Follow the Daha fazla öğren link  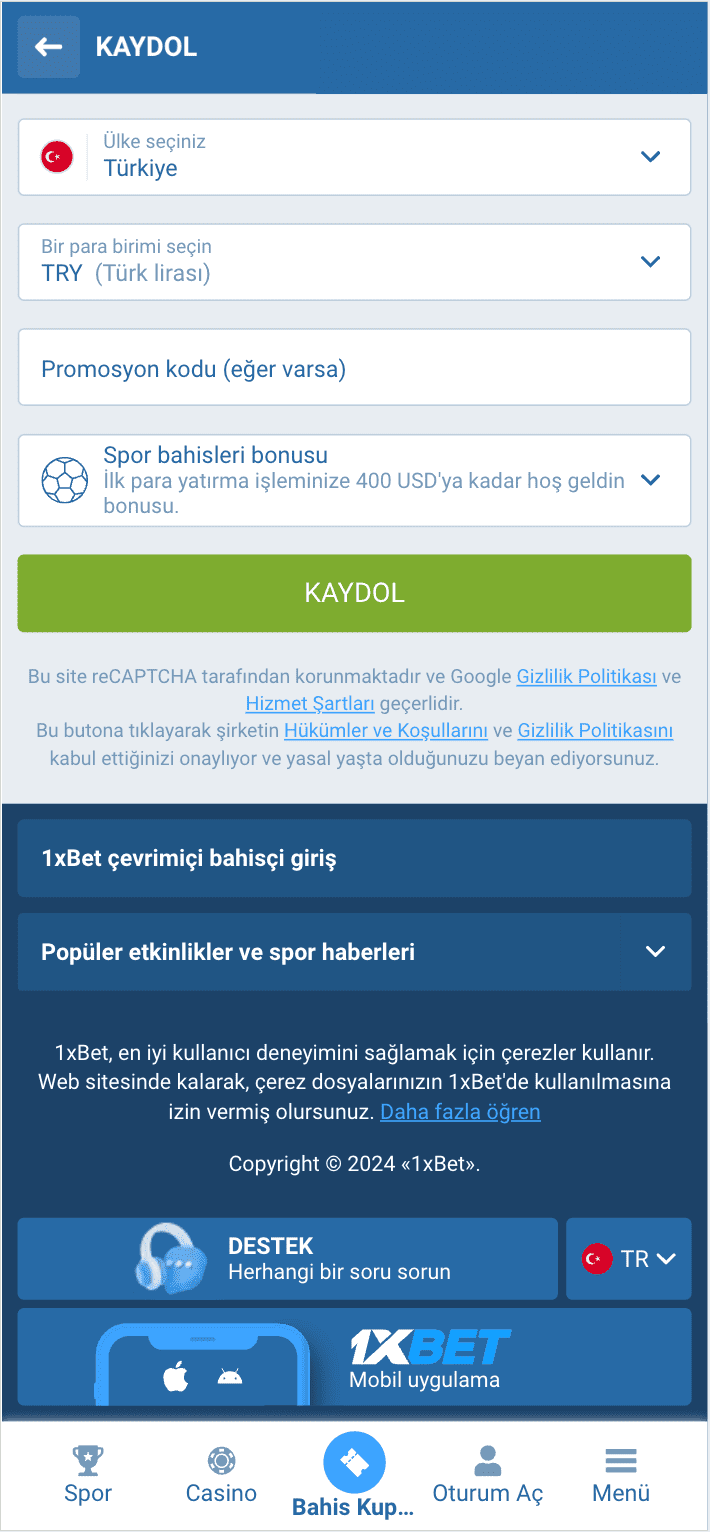460,1112
